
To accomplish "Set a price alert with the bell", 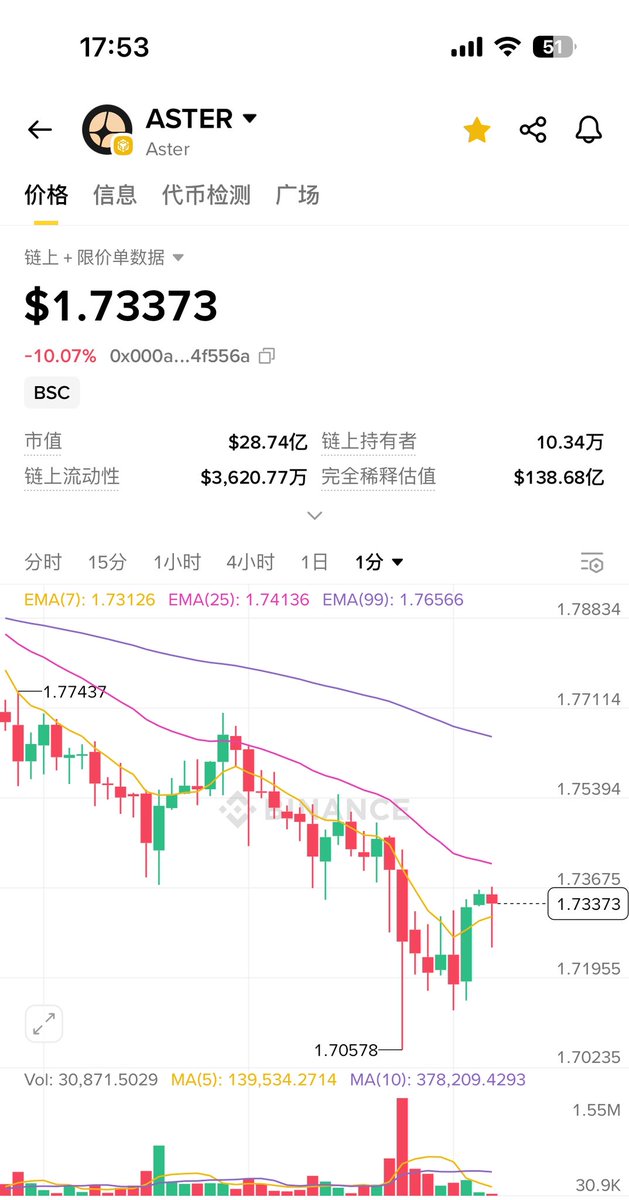I will 588,129.
